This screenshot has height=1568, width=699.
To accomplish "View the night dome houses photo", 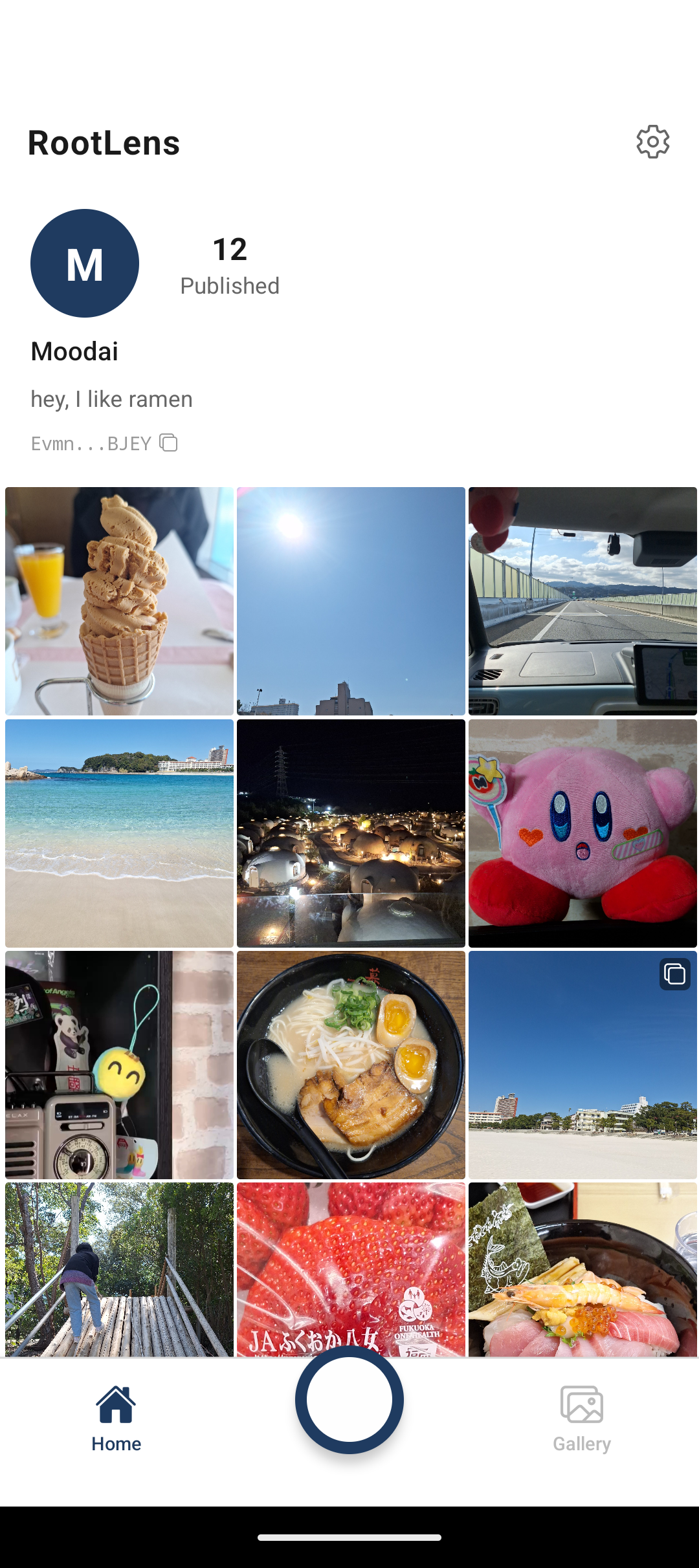I will tap(351, 833).
